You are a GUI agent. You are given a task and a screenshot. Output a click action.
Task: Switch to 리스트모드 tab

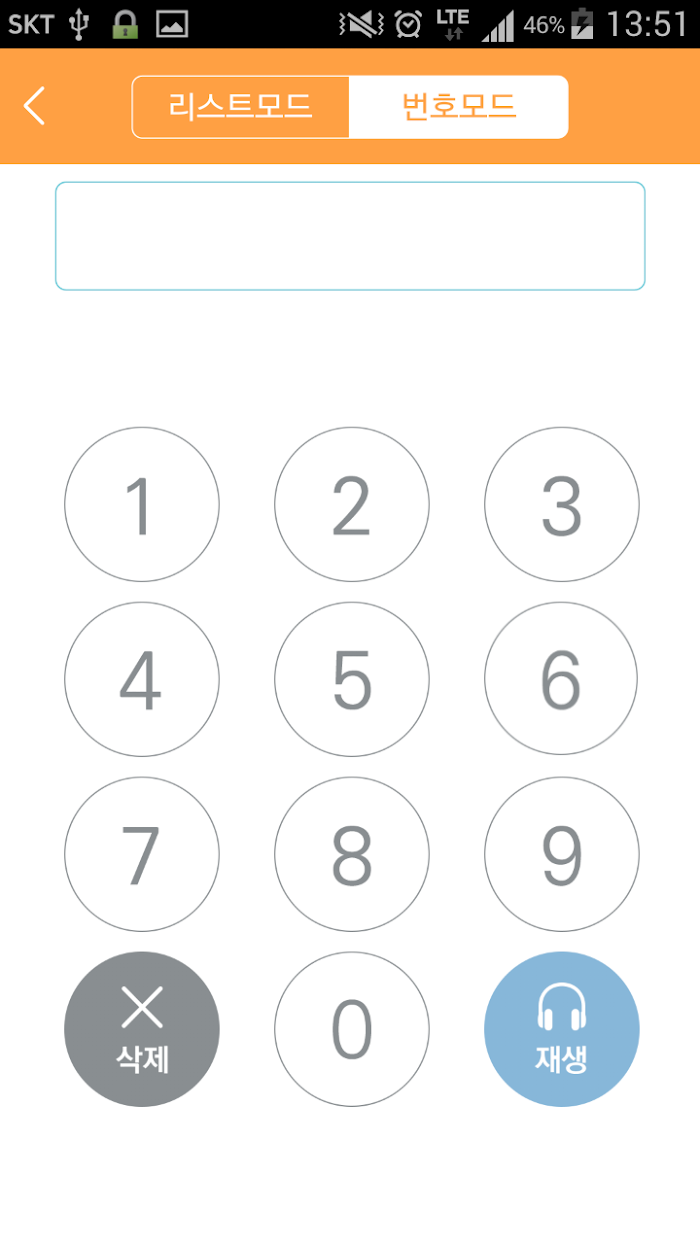point(241,106)
